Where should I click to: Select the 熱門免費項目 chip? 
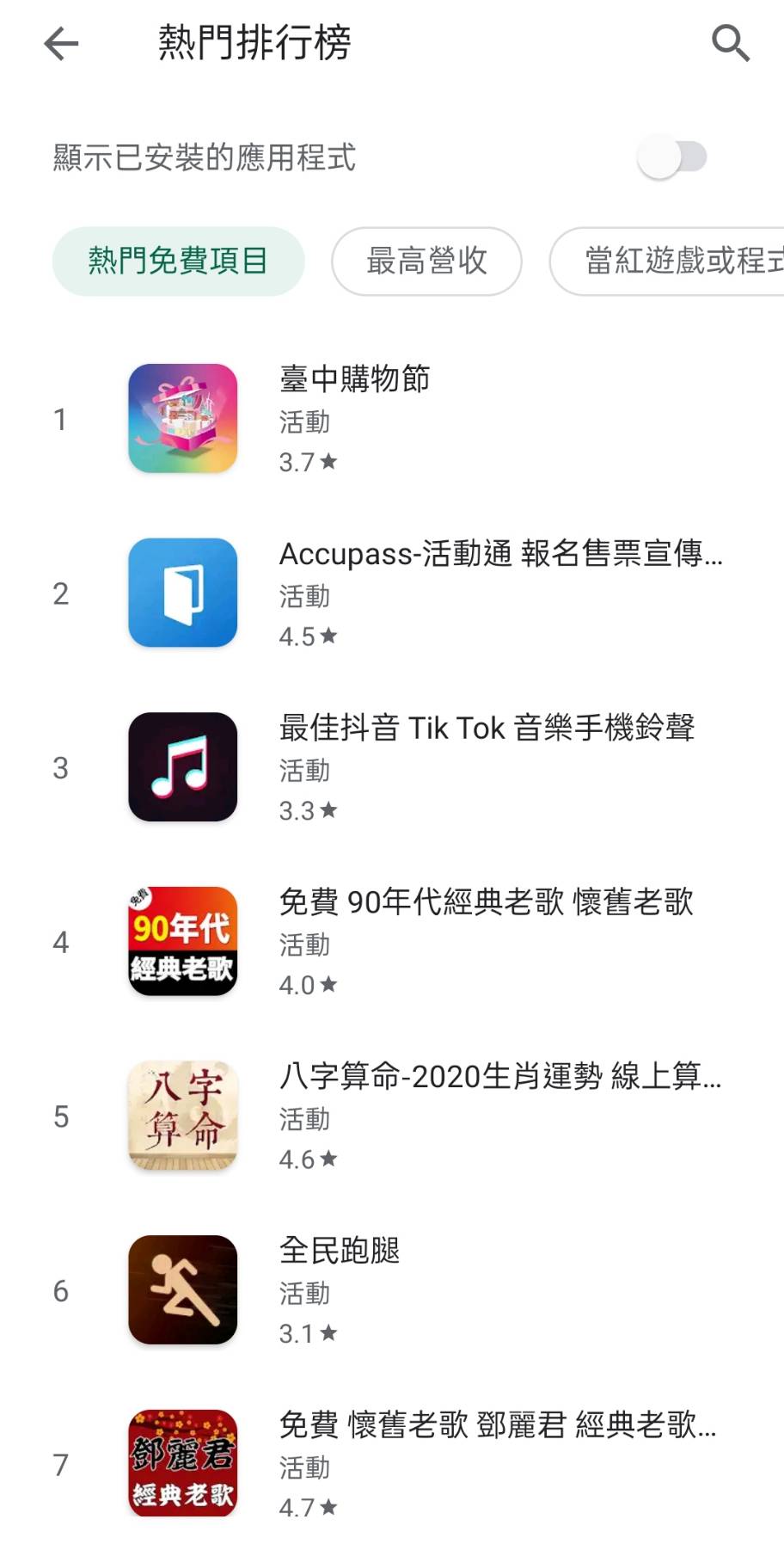[x=179, y=261]
